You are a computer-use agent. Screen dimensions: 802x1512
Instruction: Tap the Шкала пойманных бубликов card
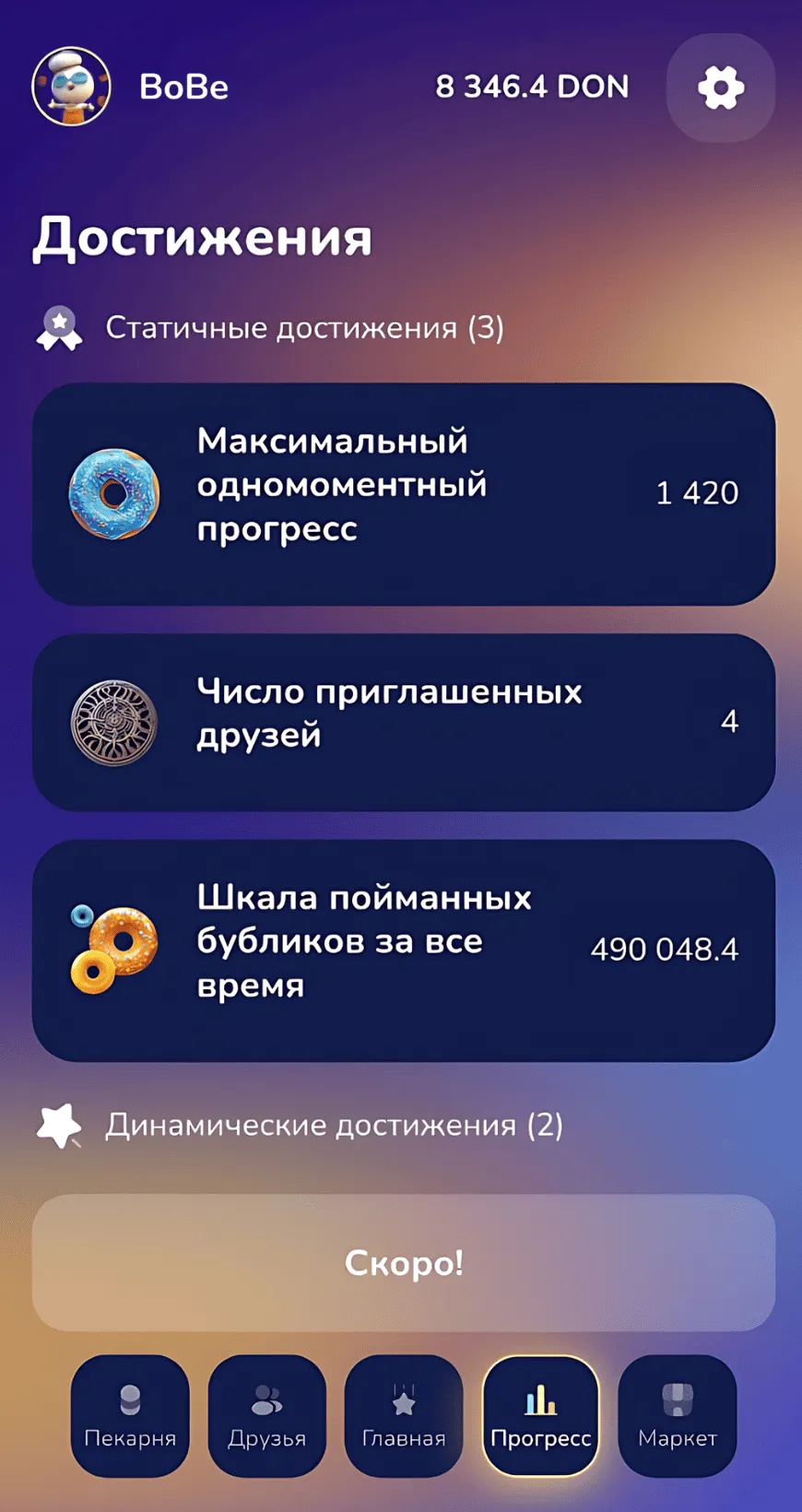tap(404, 950)
